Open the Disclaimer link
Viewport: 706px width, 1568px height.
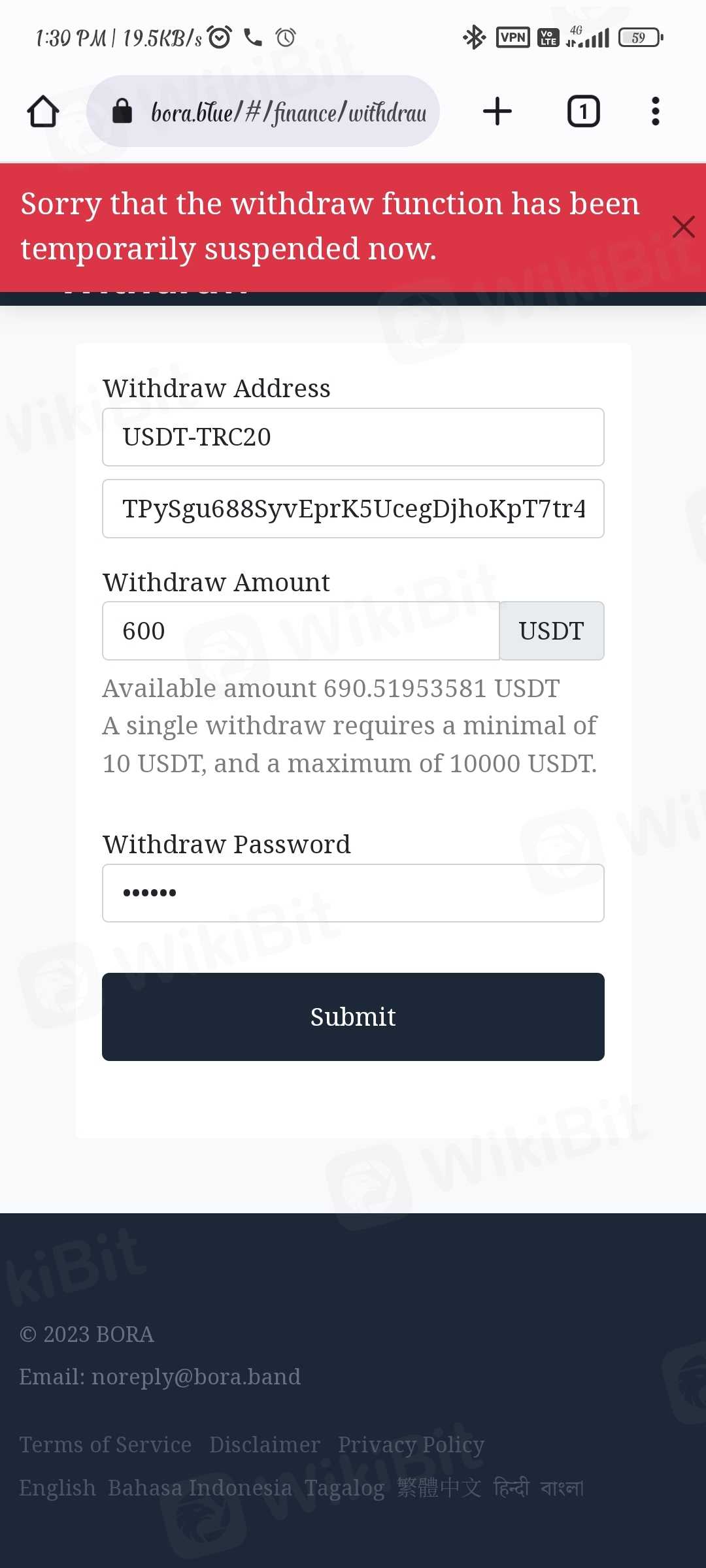[265, 1445]
